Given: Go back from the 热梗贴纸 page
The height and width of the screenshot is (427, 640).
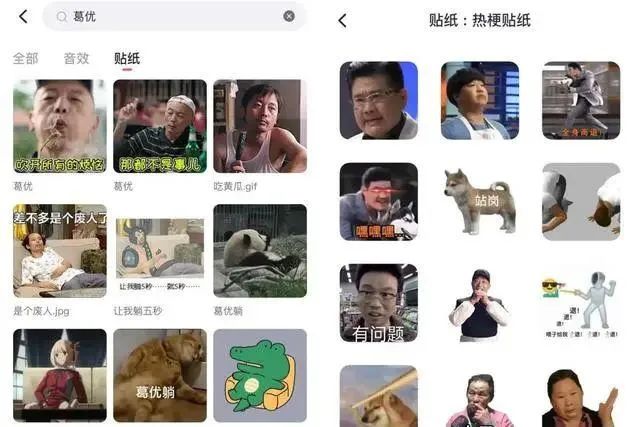Looking at the screenshot, I should pos(343,20).
